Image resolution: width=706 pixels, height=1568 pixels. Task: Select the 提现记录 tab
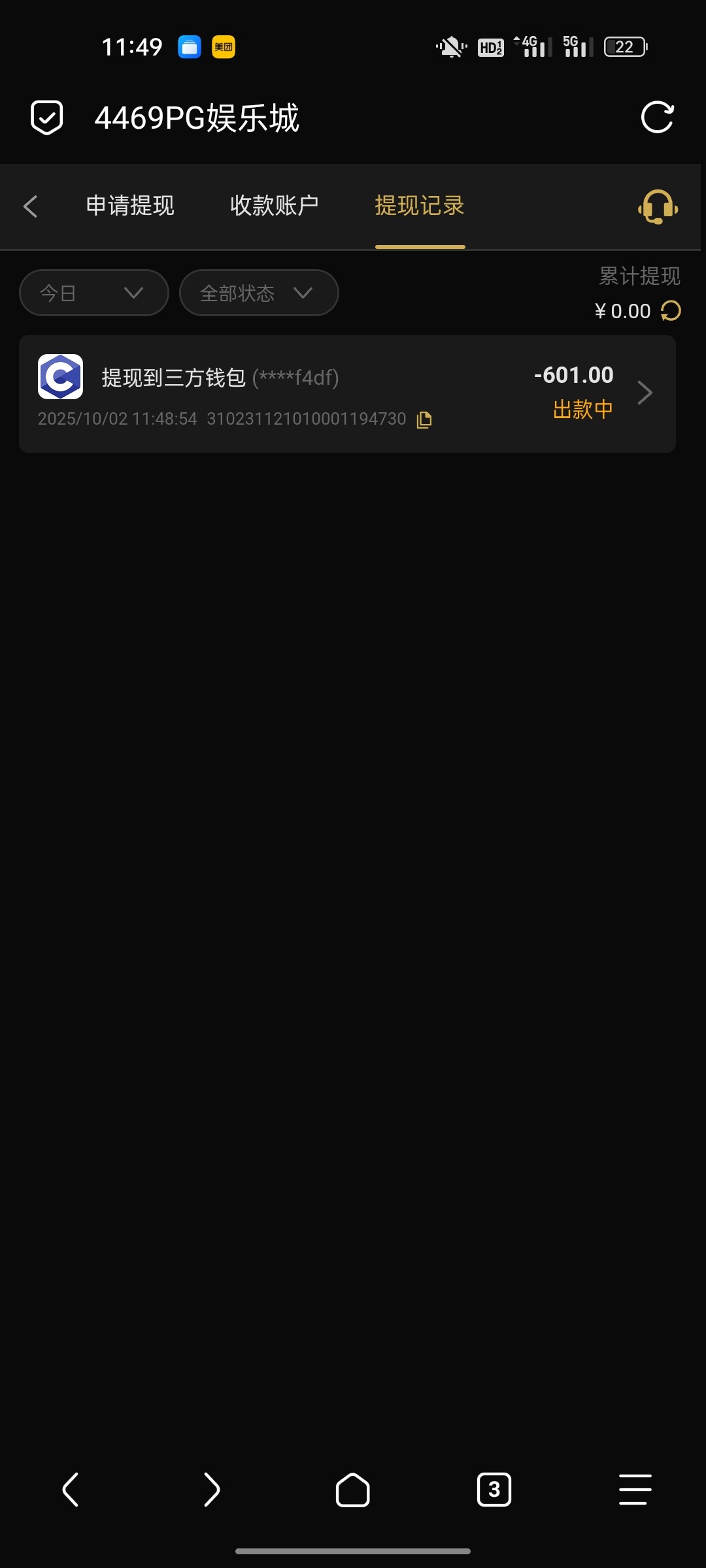pos(419,206)
